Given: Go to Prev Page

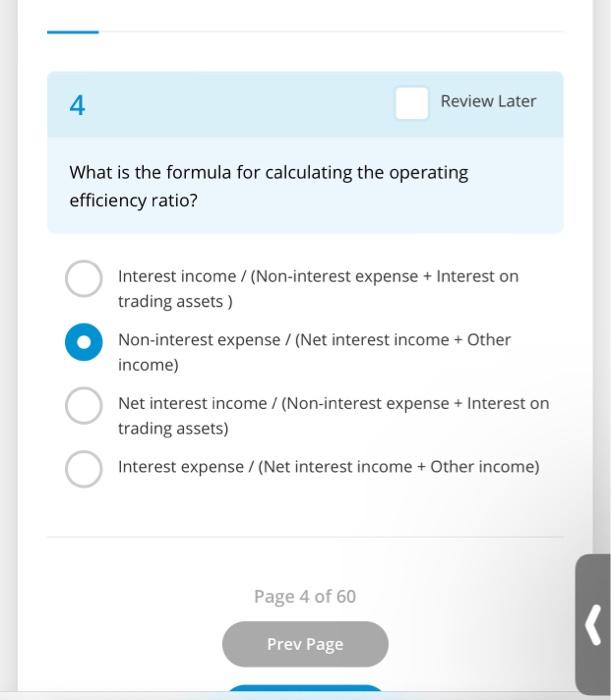Looking at the screenshot, I should [x=305, y=644].
